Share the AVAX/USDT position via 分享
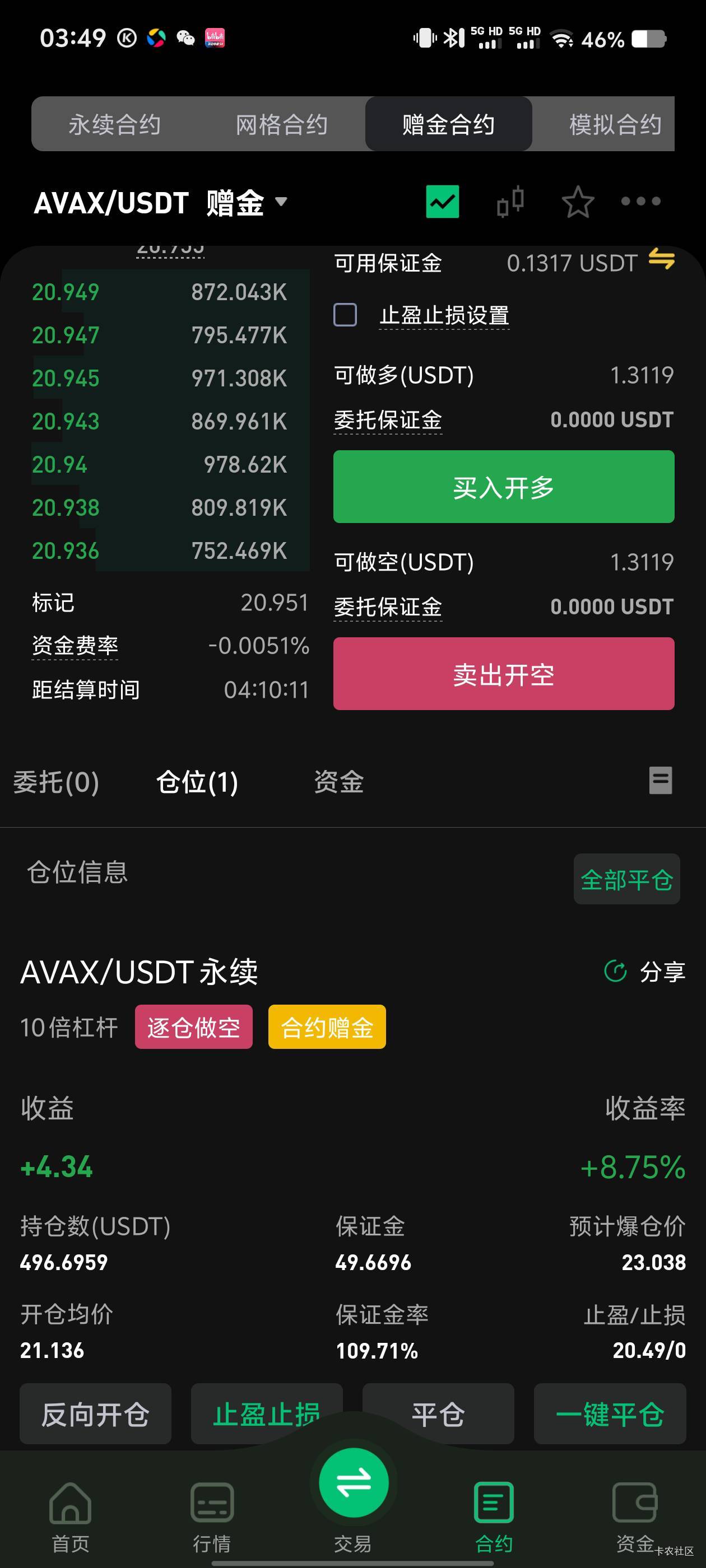This screenshot has width=706, height=1568. click(x=644, y=972)
